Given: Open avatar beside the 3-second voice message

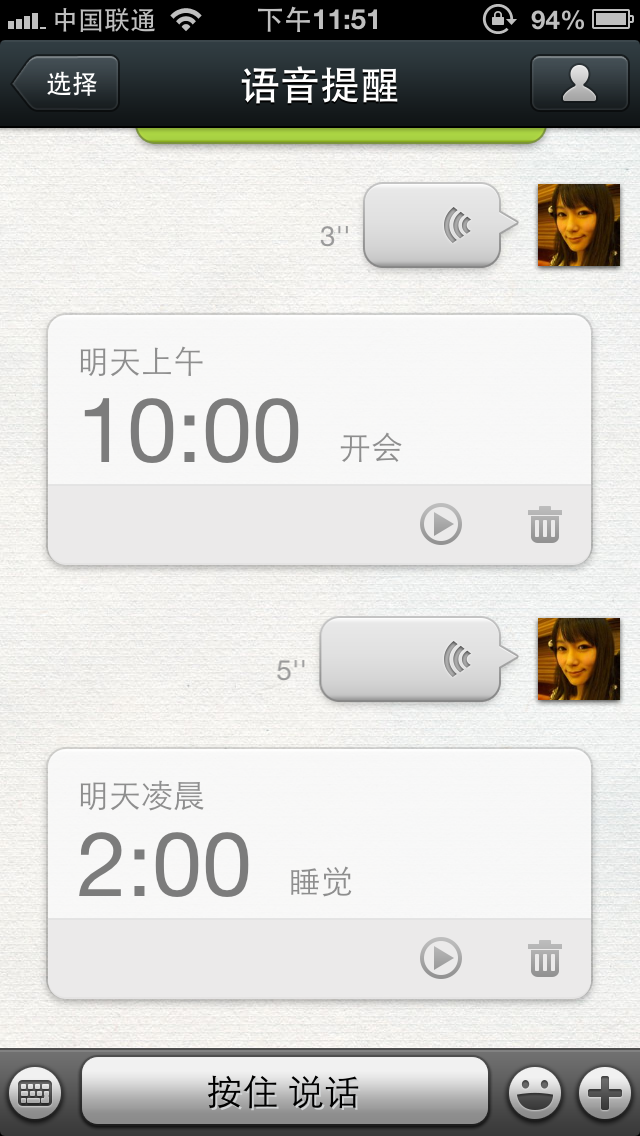Looking at the screenshot, I should [578, 225].
